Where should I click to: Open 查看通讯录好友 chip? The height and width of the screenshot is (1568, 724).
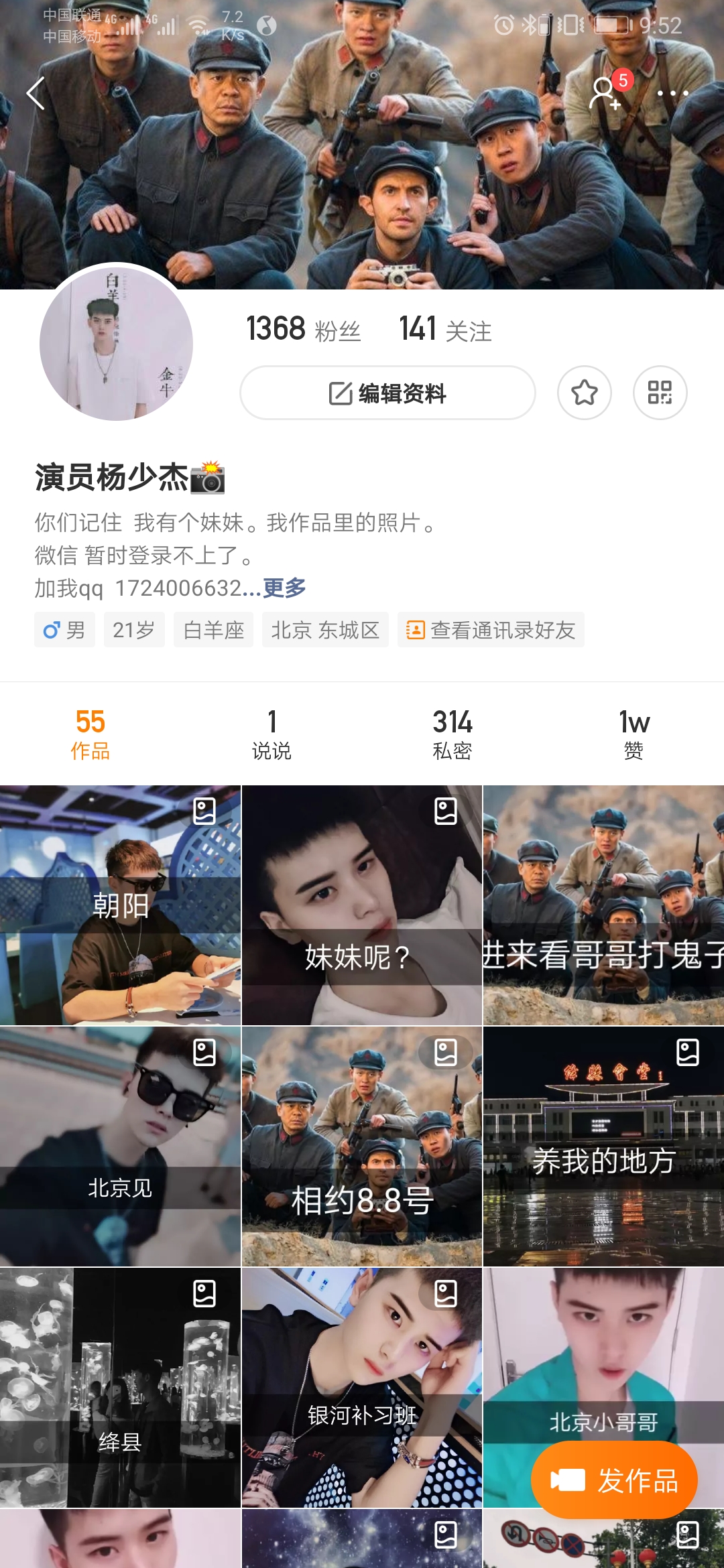click(491, 630)
